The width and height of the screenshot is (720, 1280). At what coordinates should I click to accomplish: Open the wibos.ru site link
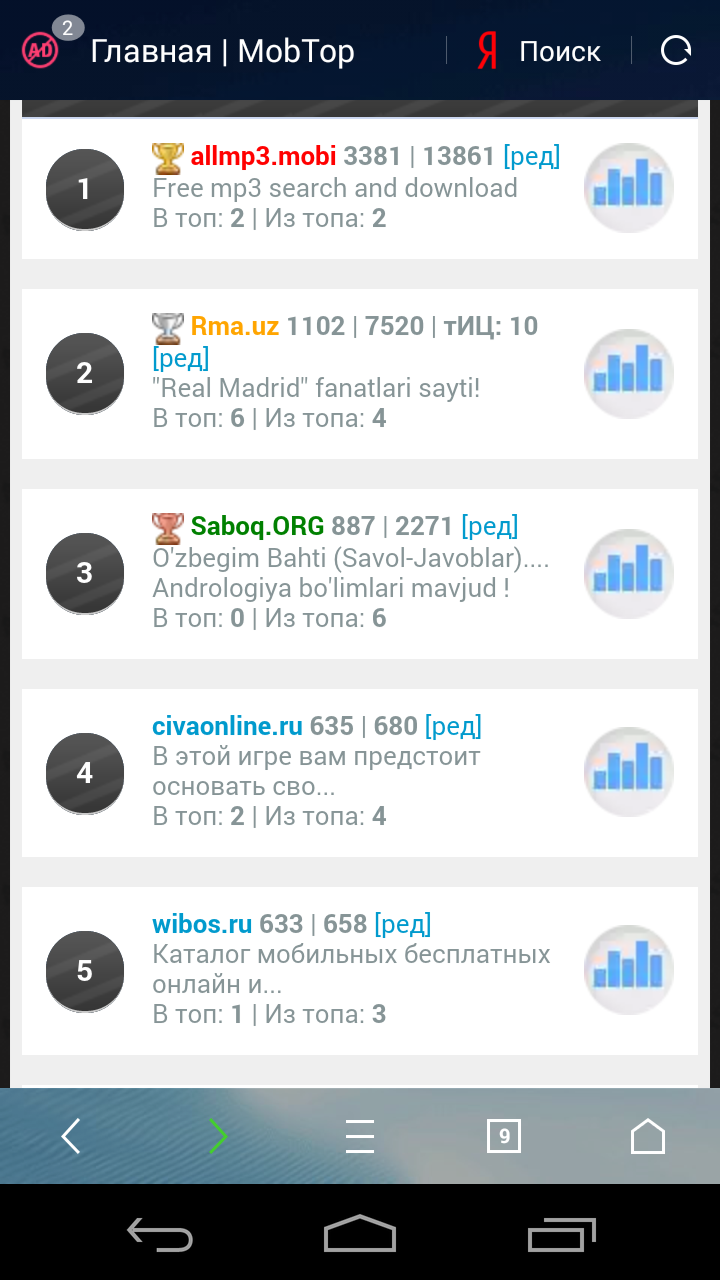coord(202,924)
